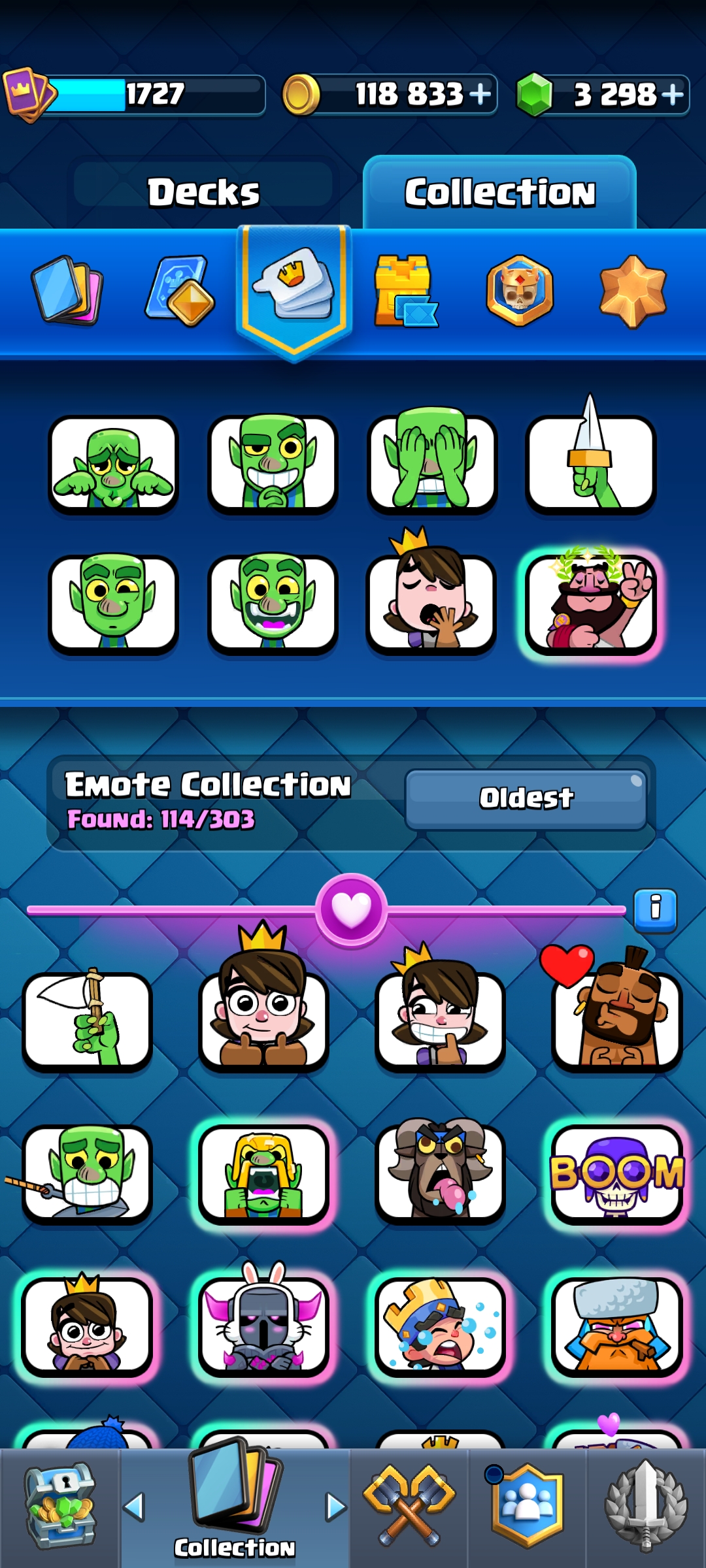Open the banners skull badge category
This screenshot has width=706, height=1568.
pos(520,291)
